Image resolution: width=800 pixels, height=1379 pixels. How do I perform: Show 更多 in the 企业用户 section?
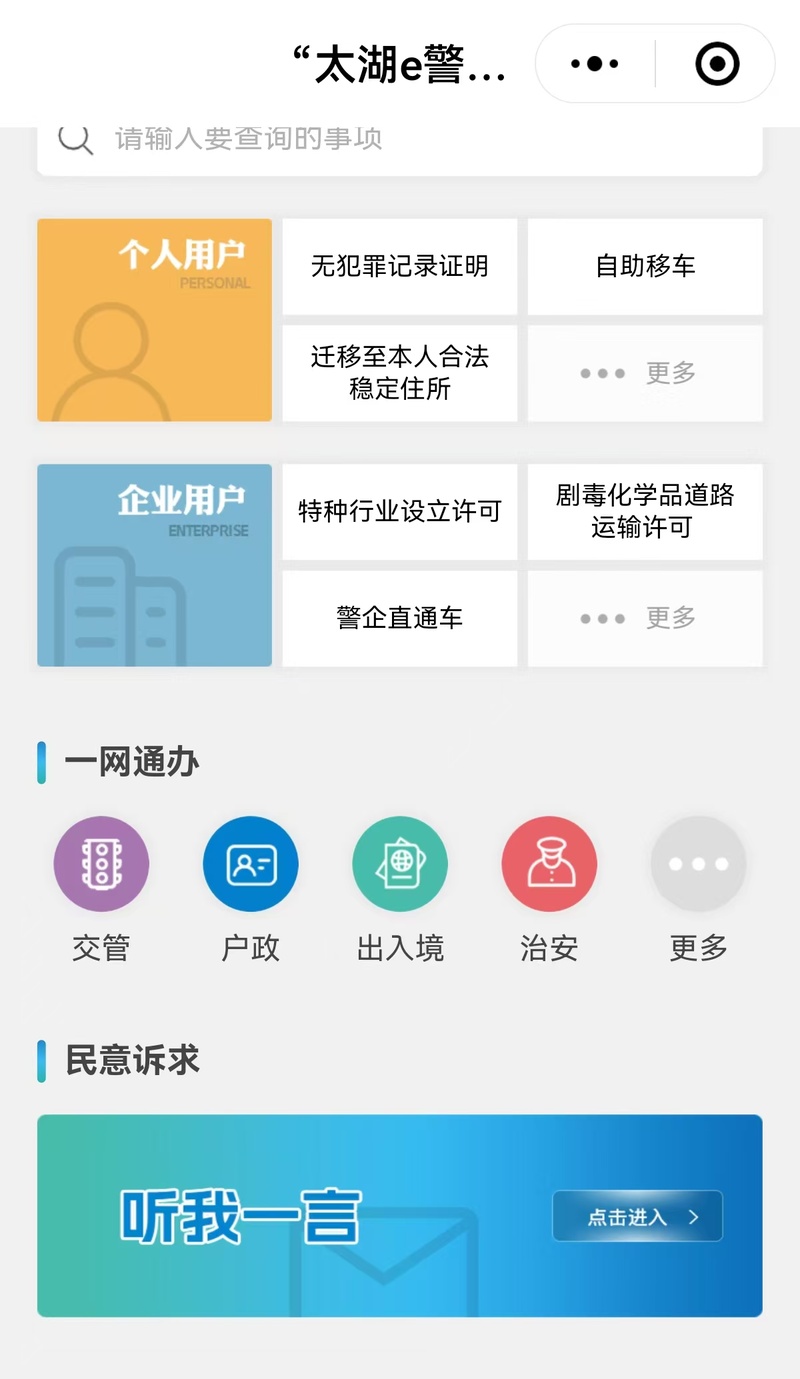pyautogui.click(x=645, y=618)
